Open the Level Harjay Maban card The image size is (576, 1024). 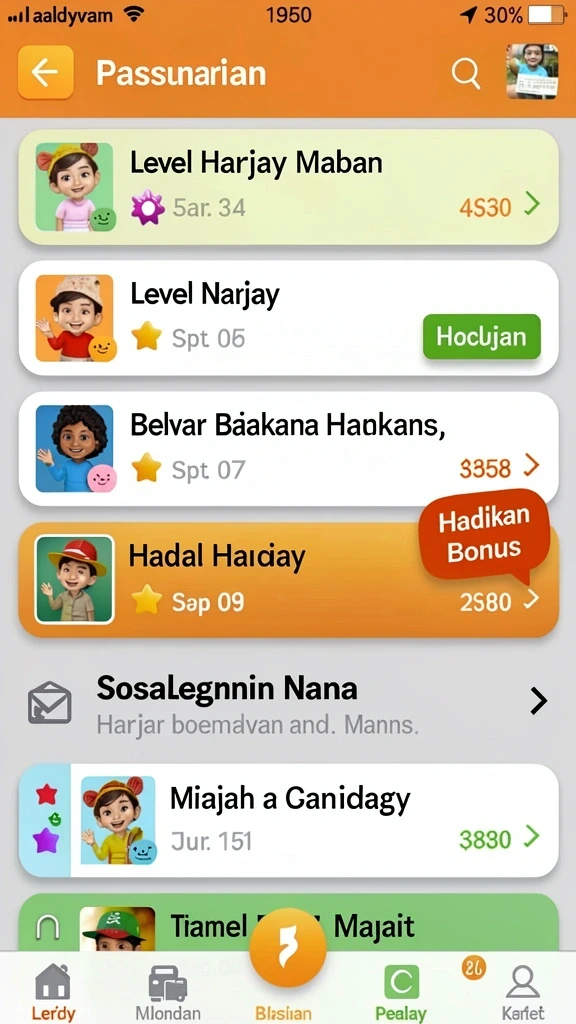point(288,187)
